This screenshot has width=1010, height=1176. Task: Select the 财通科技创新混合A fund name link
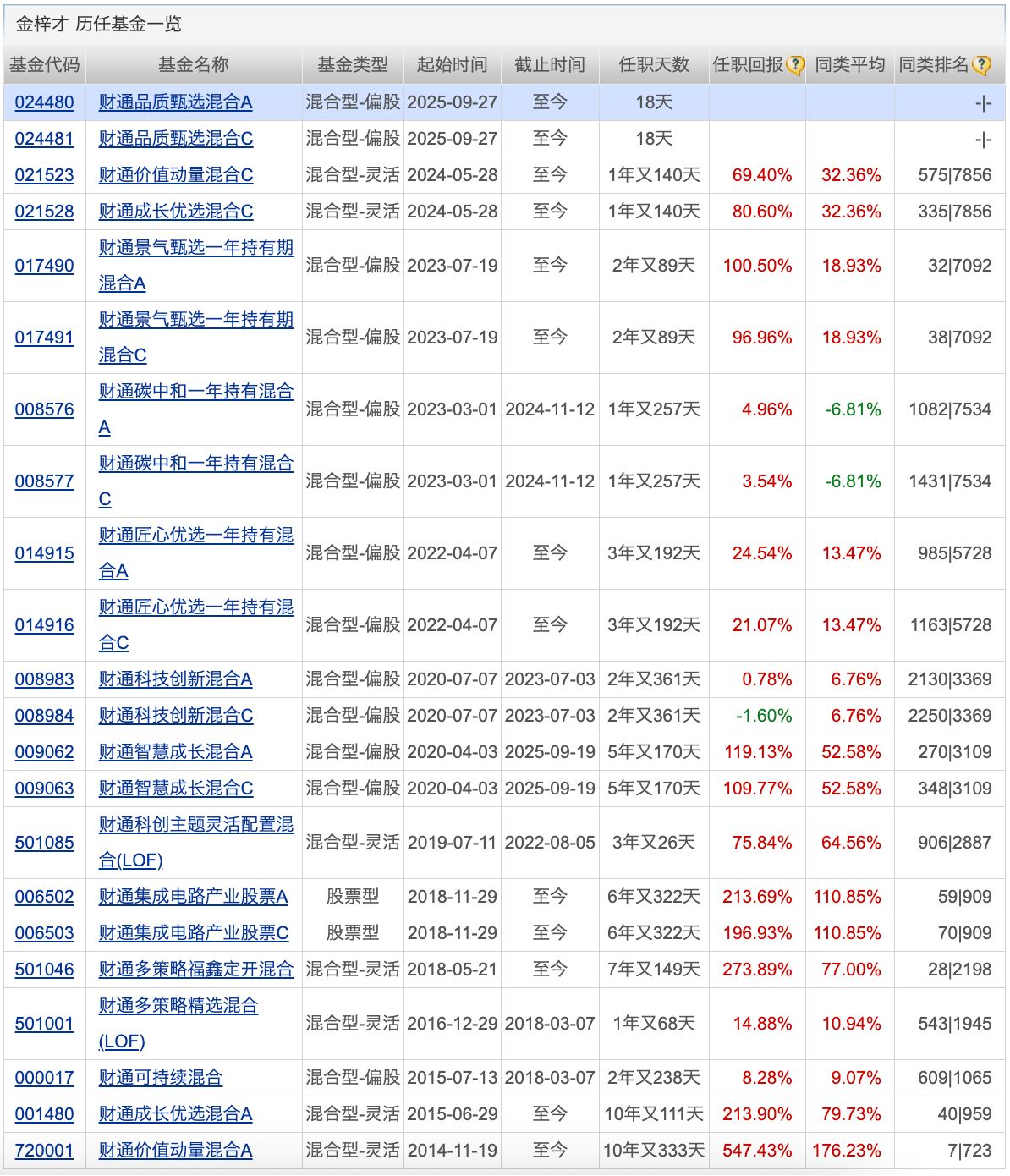tap(175, 679)
